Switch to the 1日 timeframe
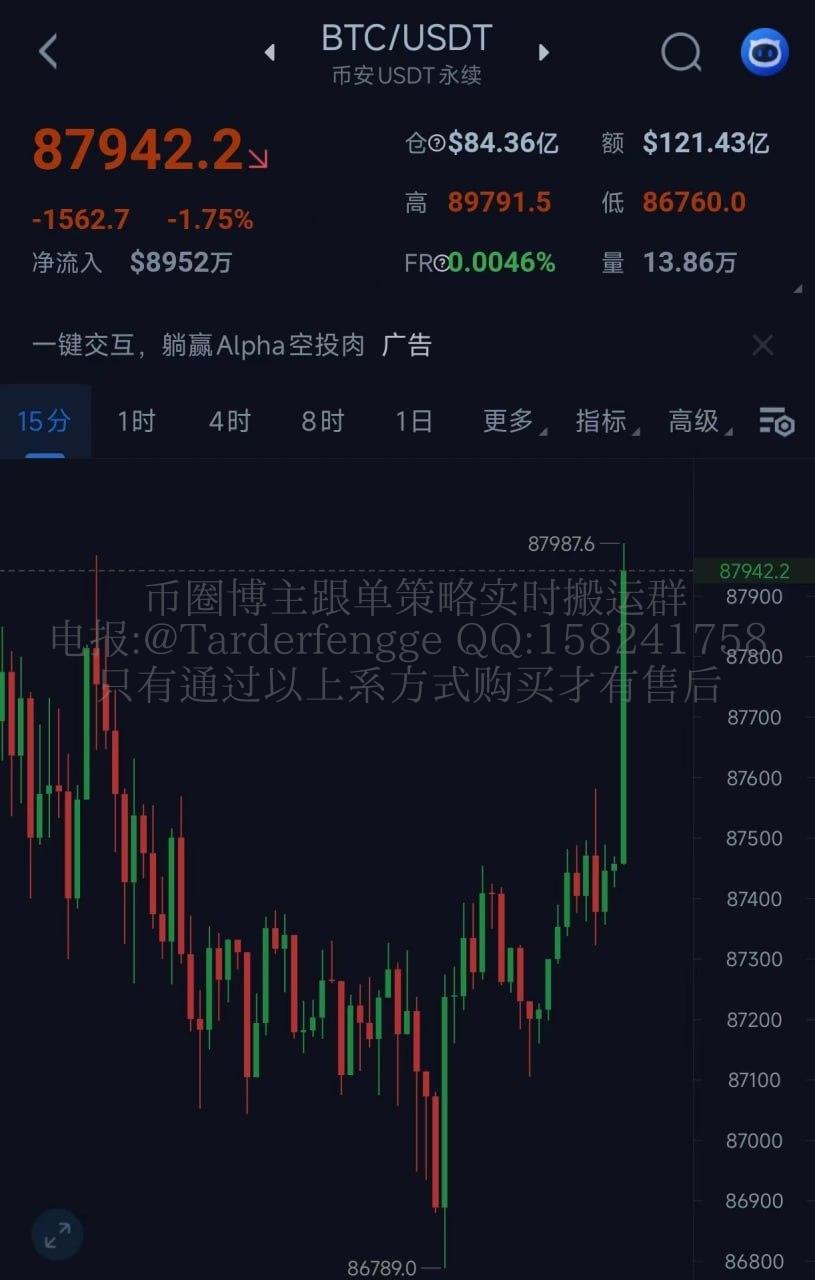The height and width of the screenshot is (1280, 815). pos(413,421)
